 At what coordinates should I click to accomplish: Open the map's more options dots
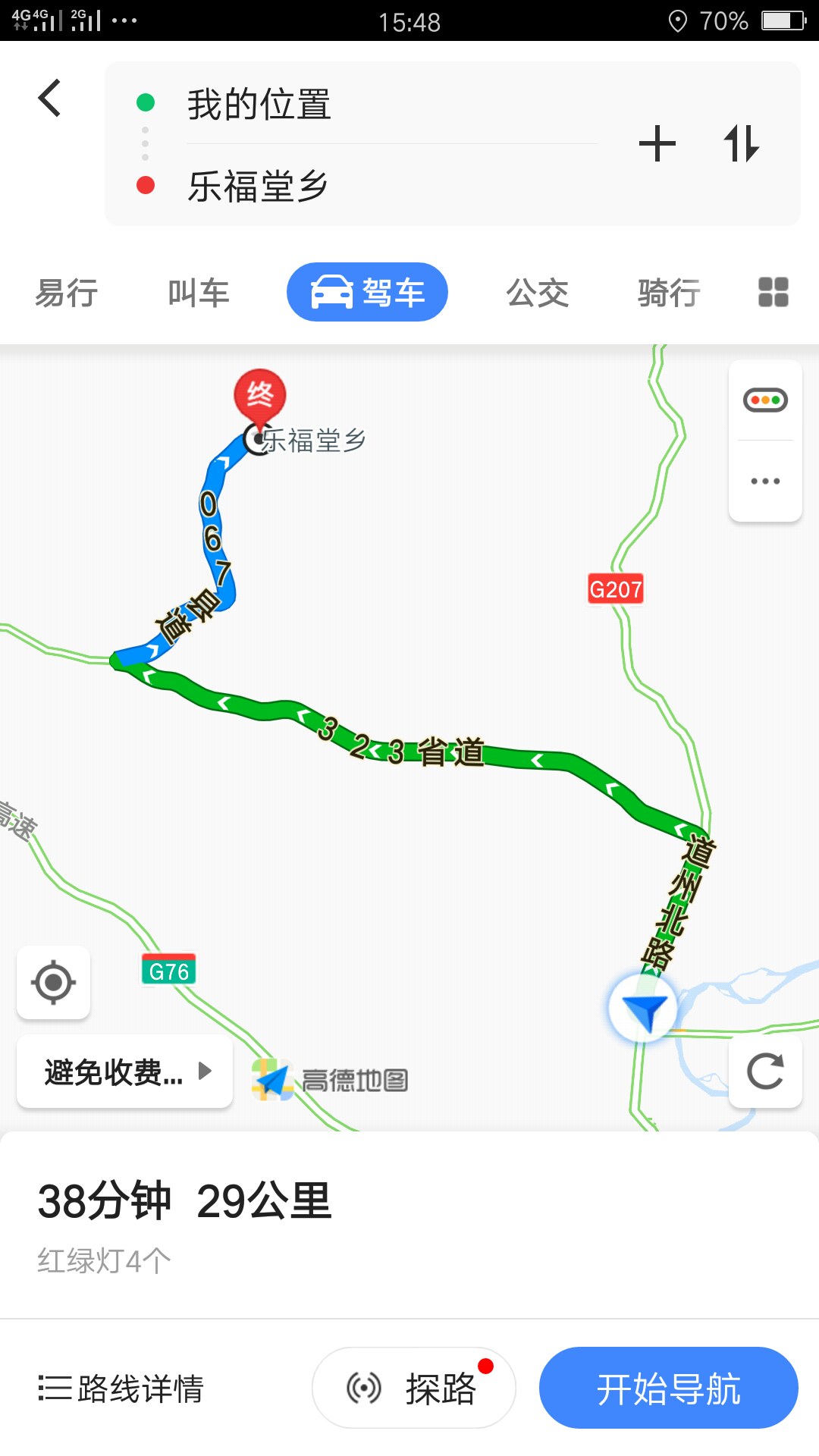coord(765,481)
